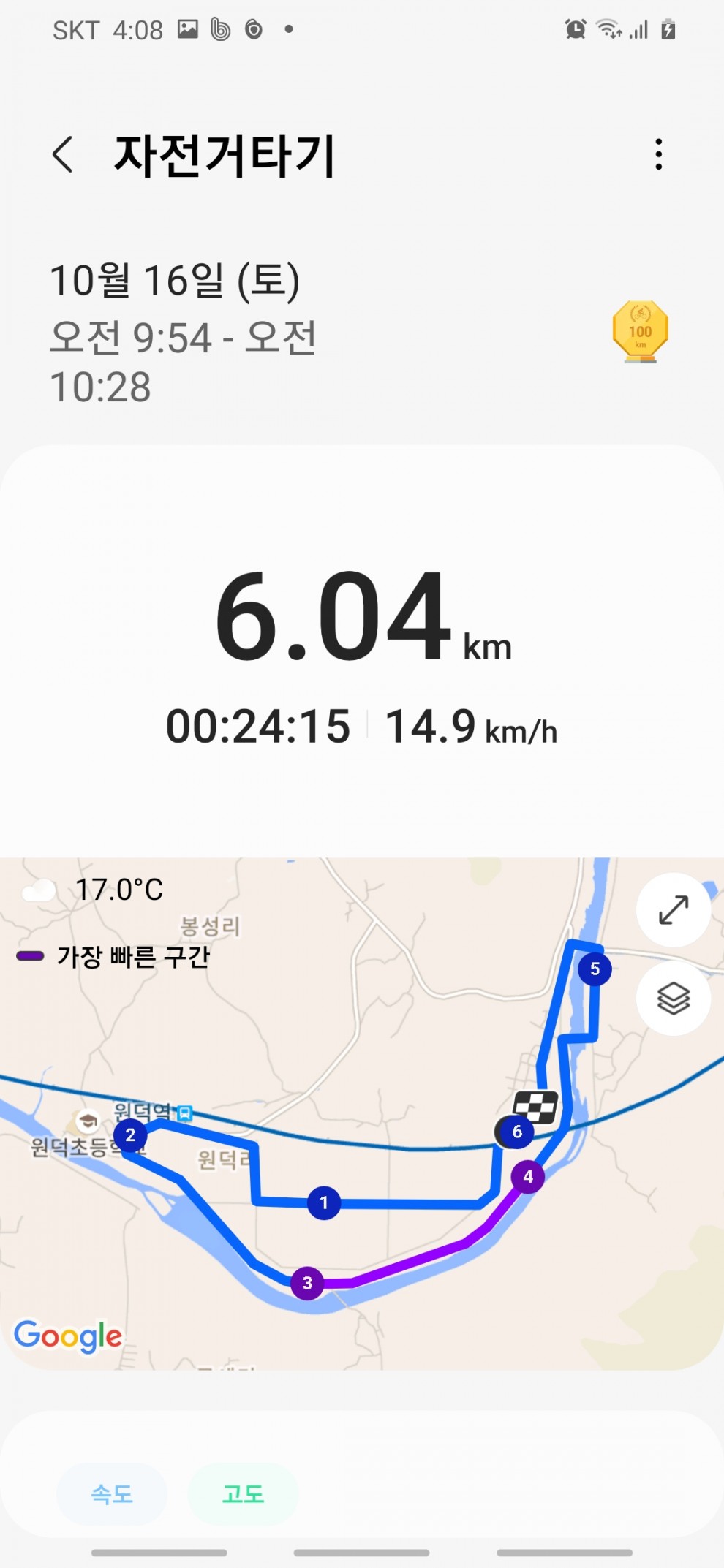The image size is (724, 1568).
Task: Go back from the 자전거타기 screen
Action: point(63,155)
